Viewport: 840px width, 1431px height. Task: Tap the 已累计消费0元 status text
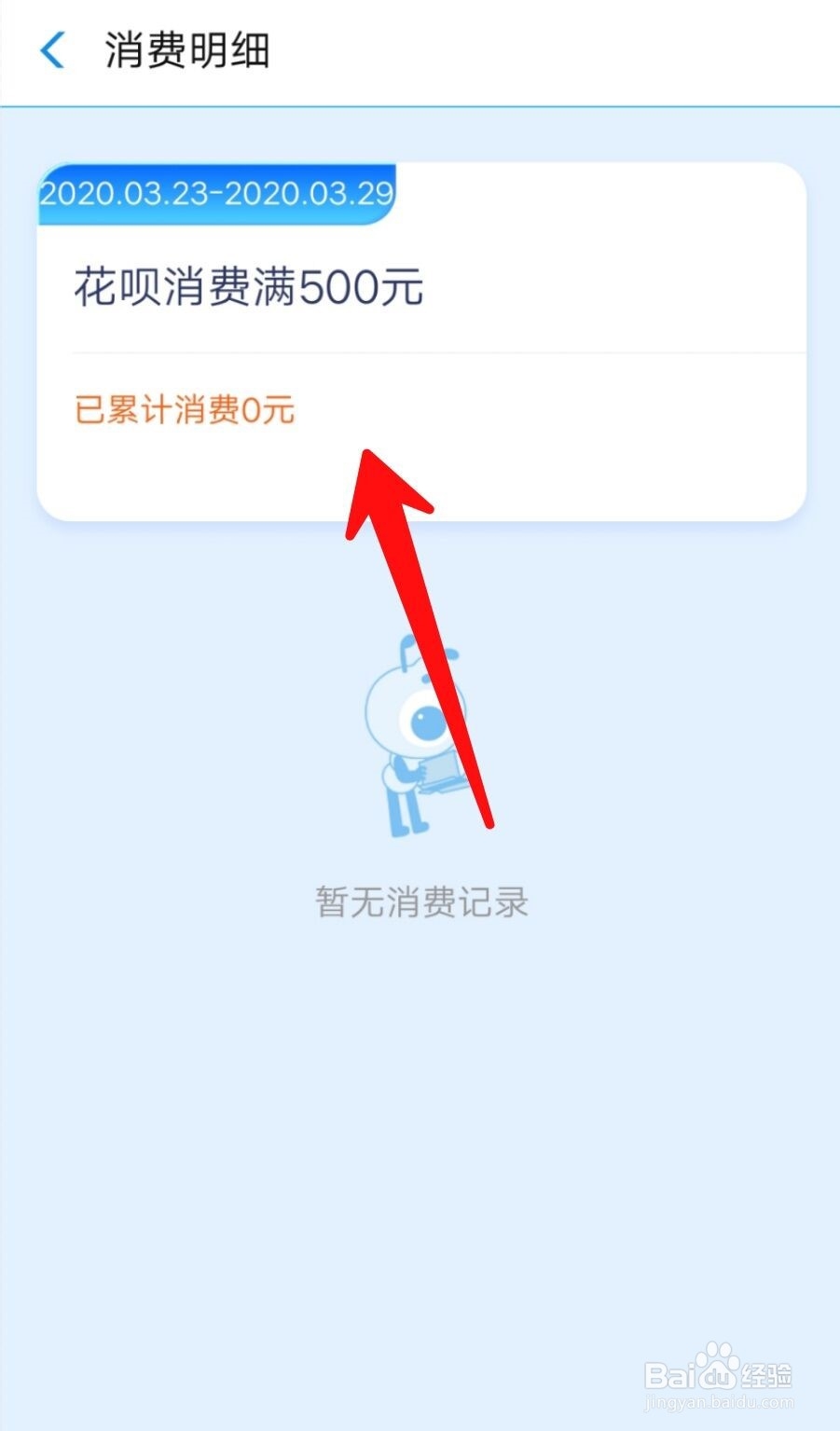pos(183,408)
